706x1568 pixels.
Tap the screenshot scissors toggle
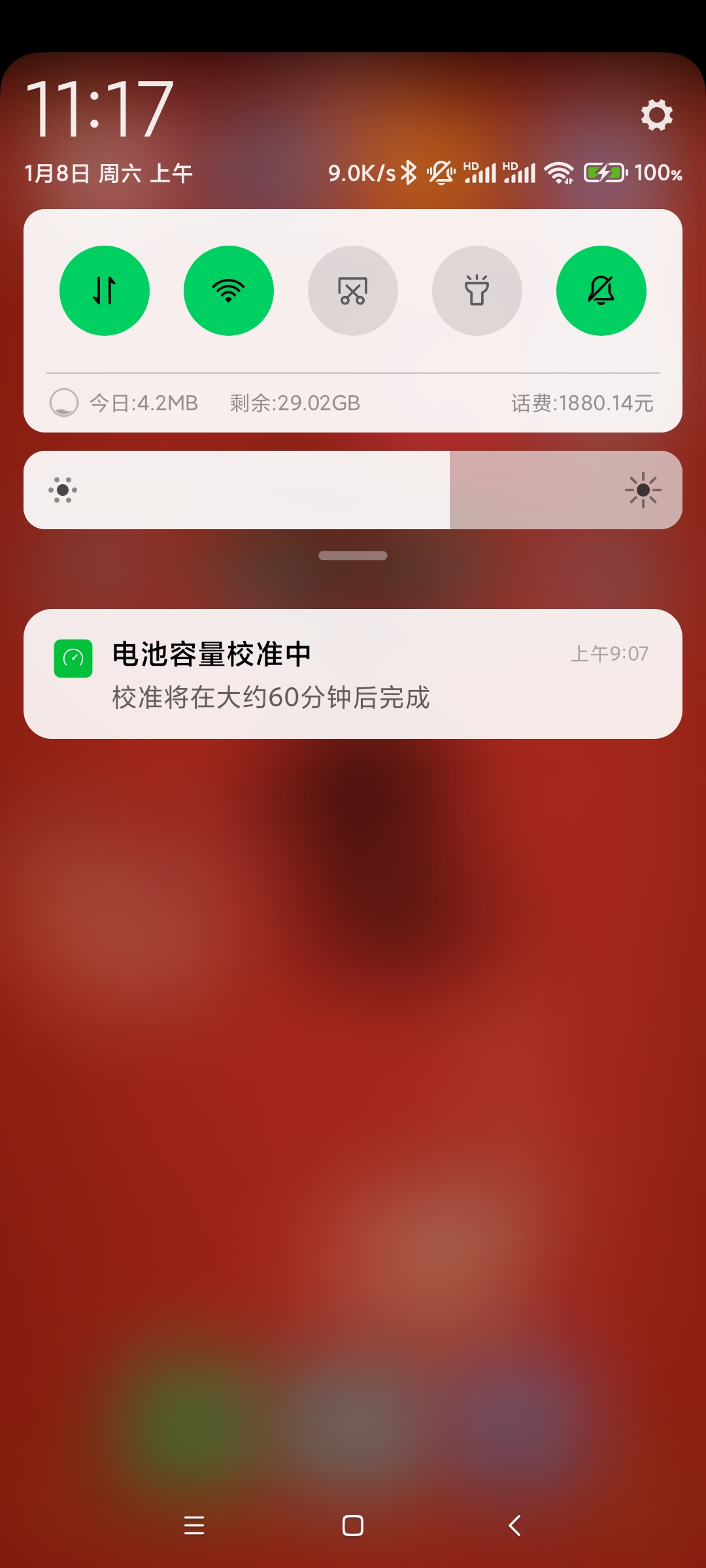click(x=353, y=291)
